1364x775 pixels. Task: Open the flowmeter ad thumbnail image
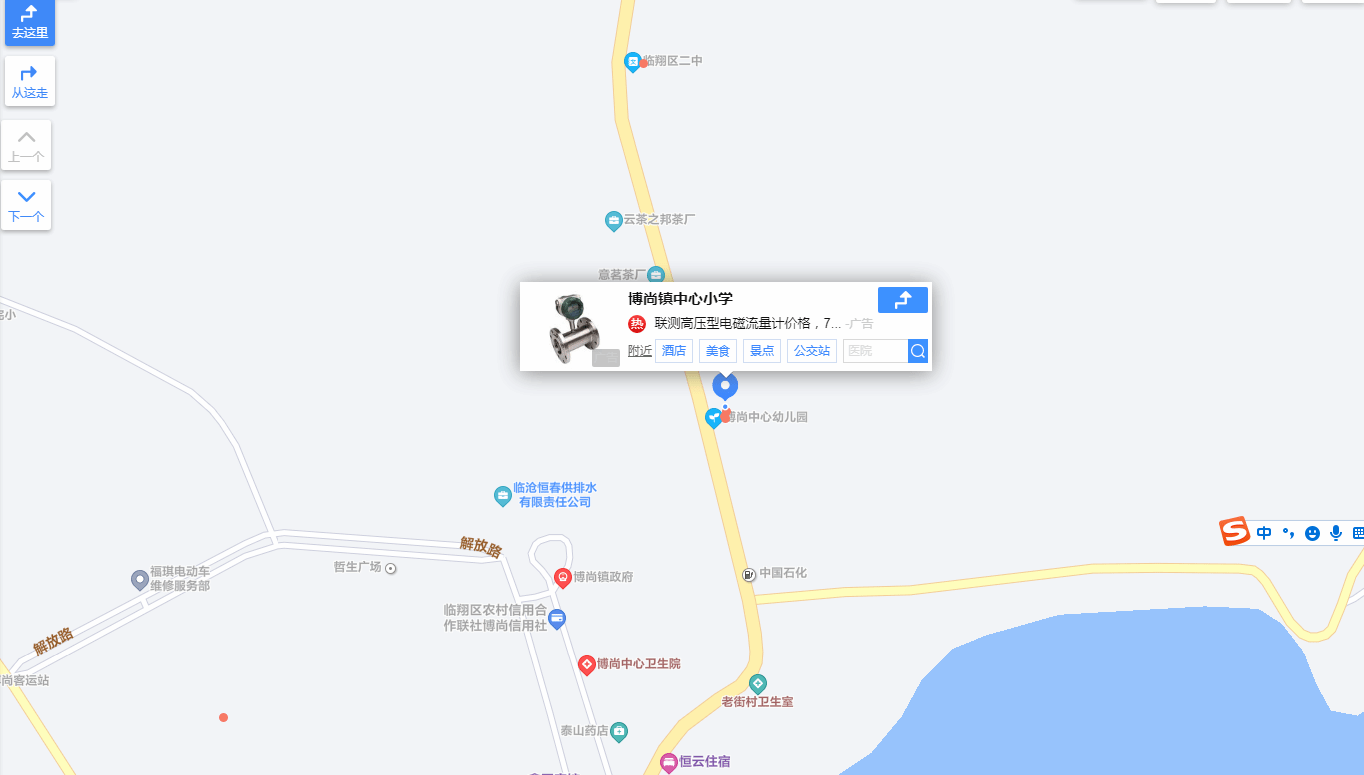(573, 327)
